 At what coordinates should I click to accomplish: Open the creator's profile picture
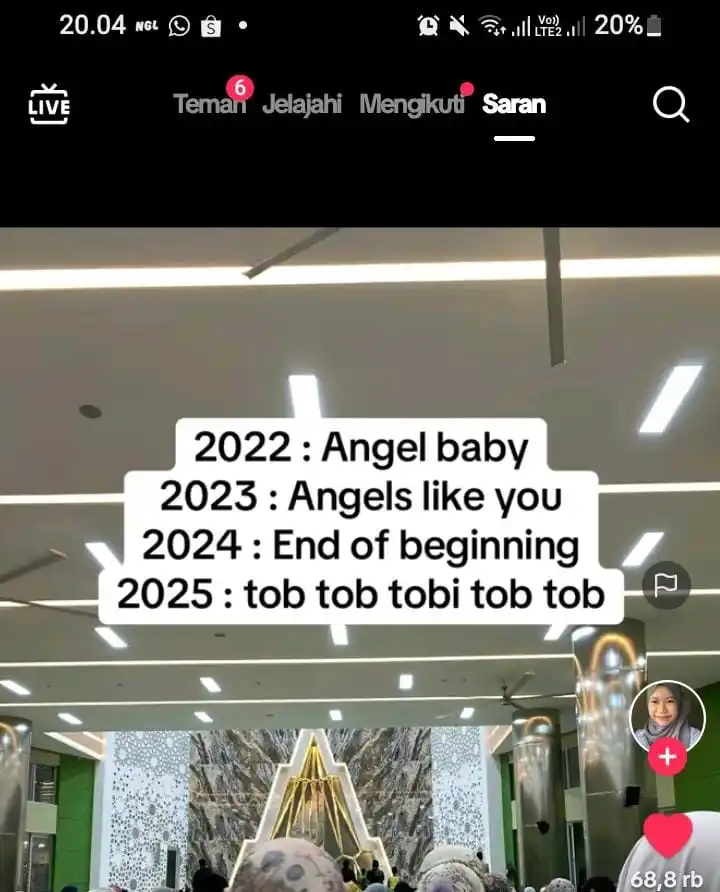click(667, 716)
